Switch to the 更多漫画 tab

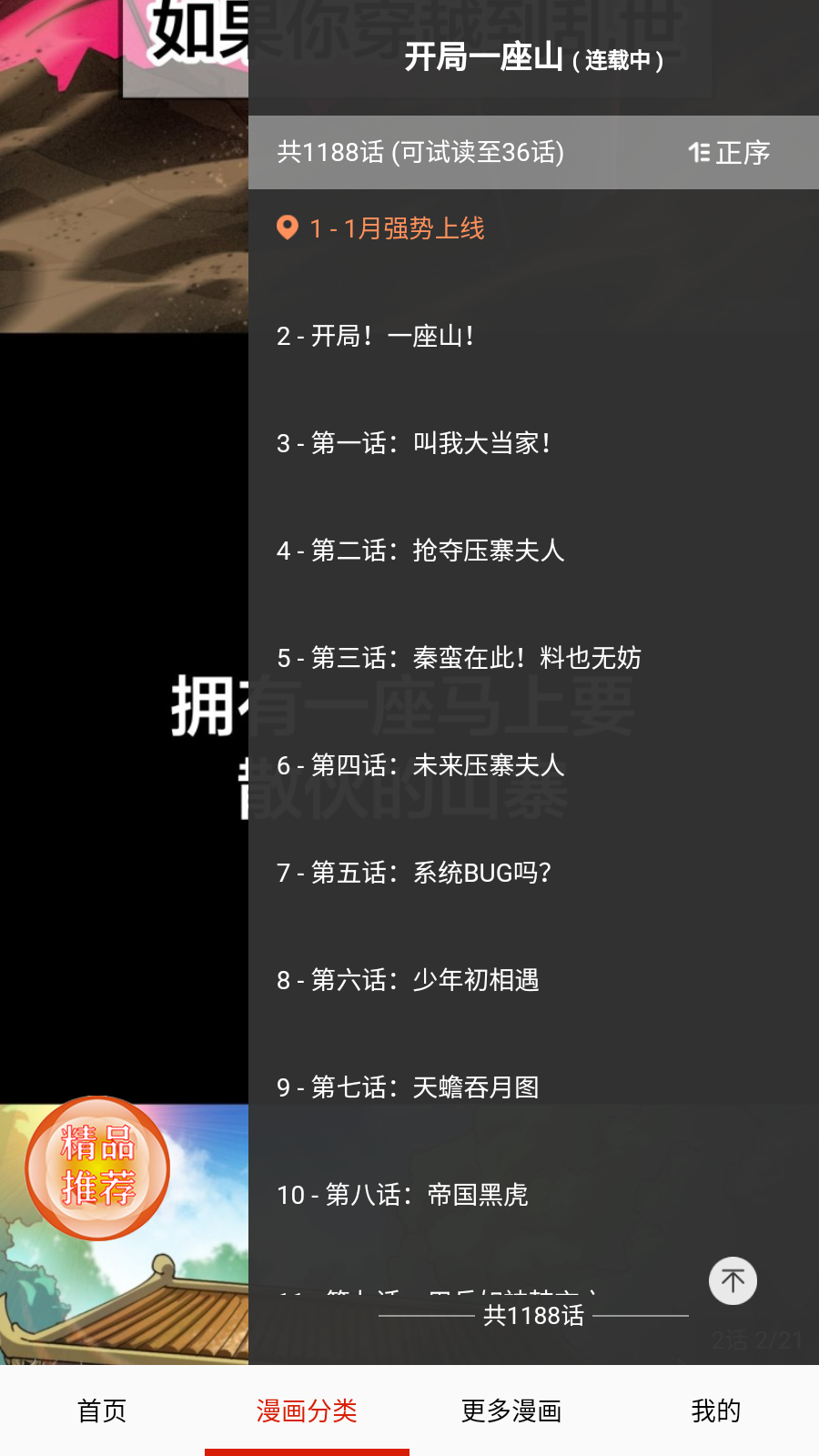[x=511, y=1410]
